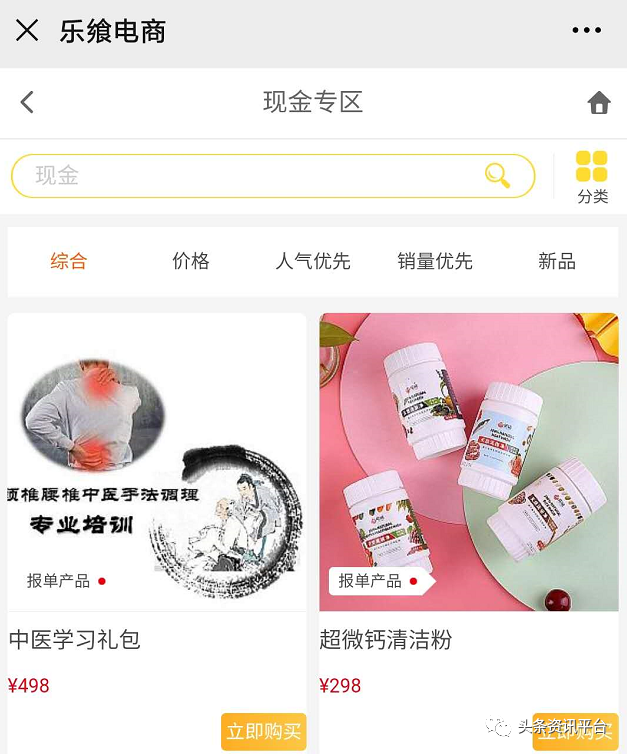Sort products by 价格
The height and width of the screenshot is (754, 627).
tap(191, 262)
